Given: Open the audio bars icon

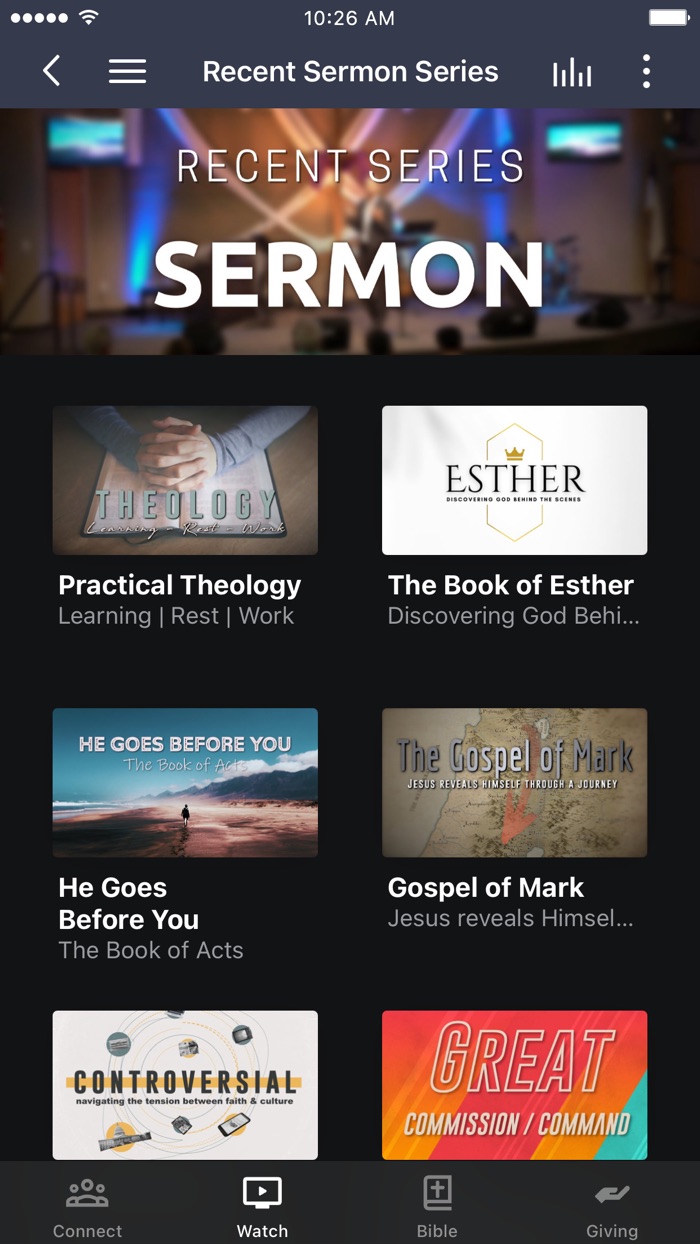Looking at the screenshot, I should click(x=572, y=72).
